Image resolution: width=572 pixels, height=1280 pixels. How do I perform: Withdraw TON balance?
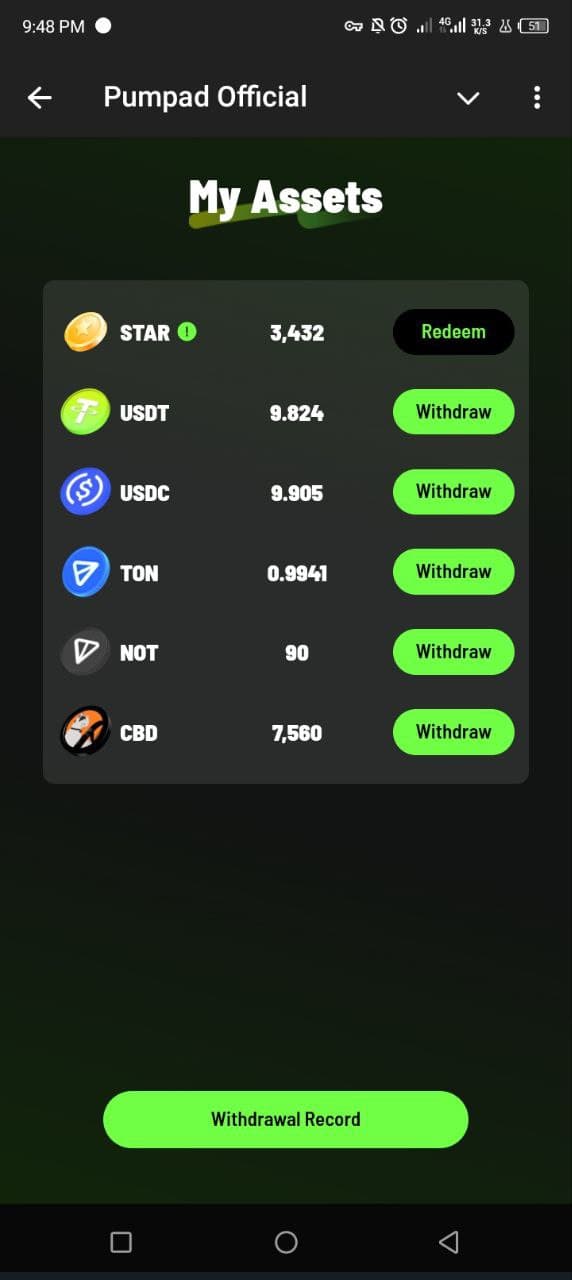(453, 572)
